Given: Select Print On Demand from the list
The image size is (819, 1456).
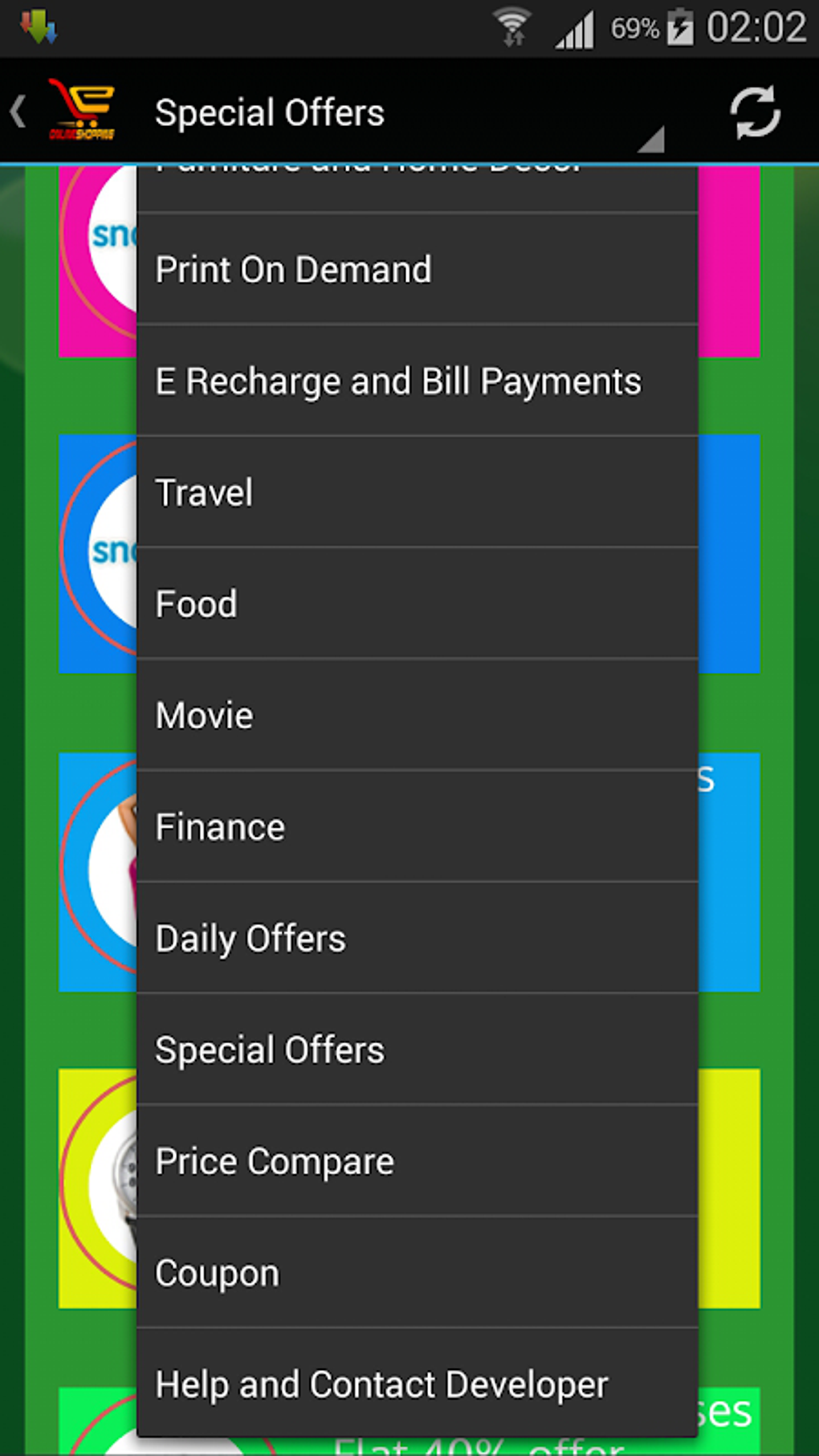Looking at the screenshot, I should (417, 269).
